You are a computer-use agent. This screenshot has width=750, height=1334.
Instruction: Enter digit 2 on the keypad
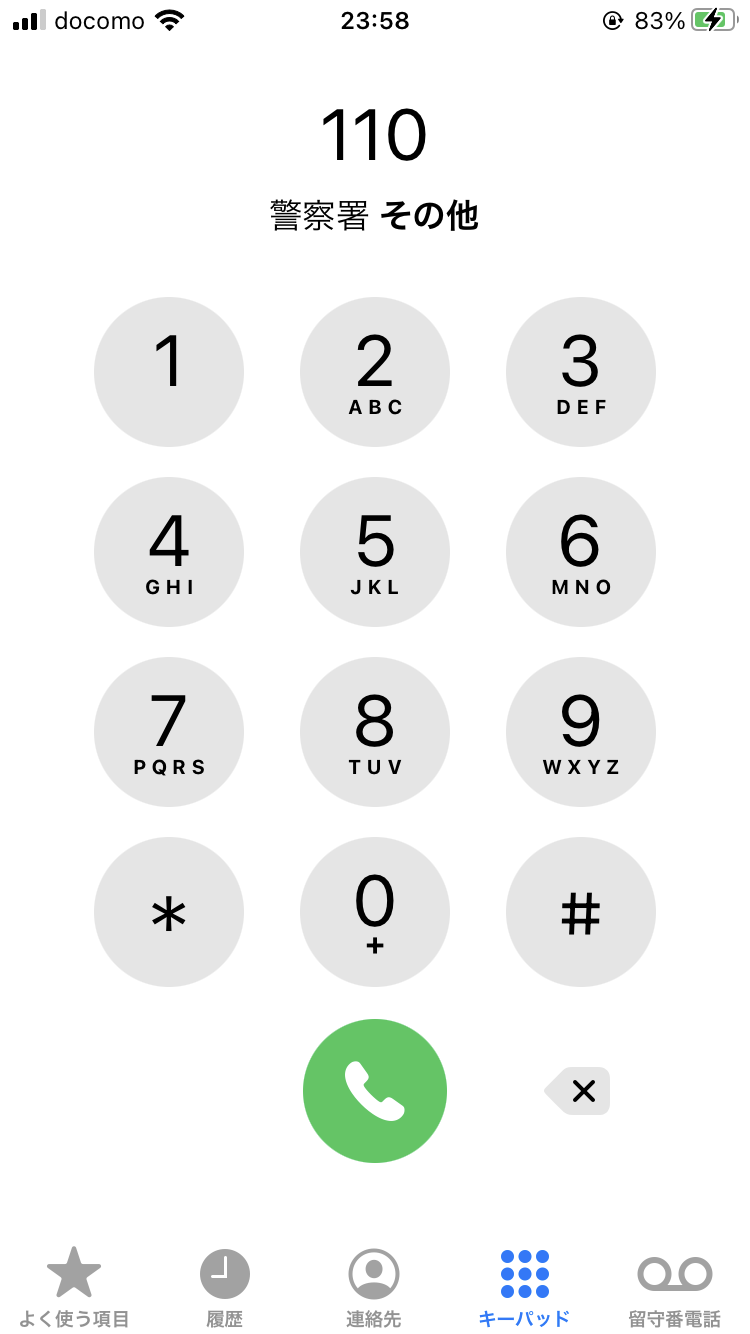(x=375, y=372)
